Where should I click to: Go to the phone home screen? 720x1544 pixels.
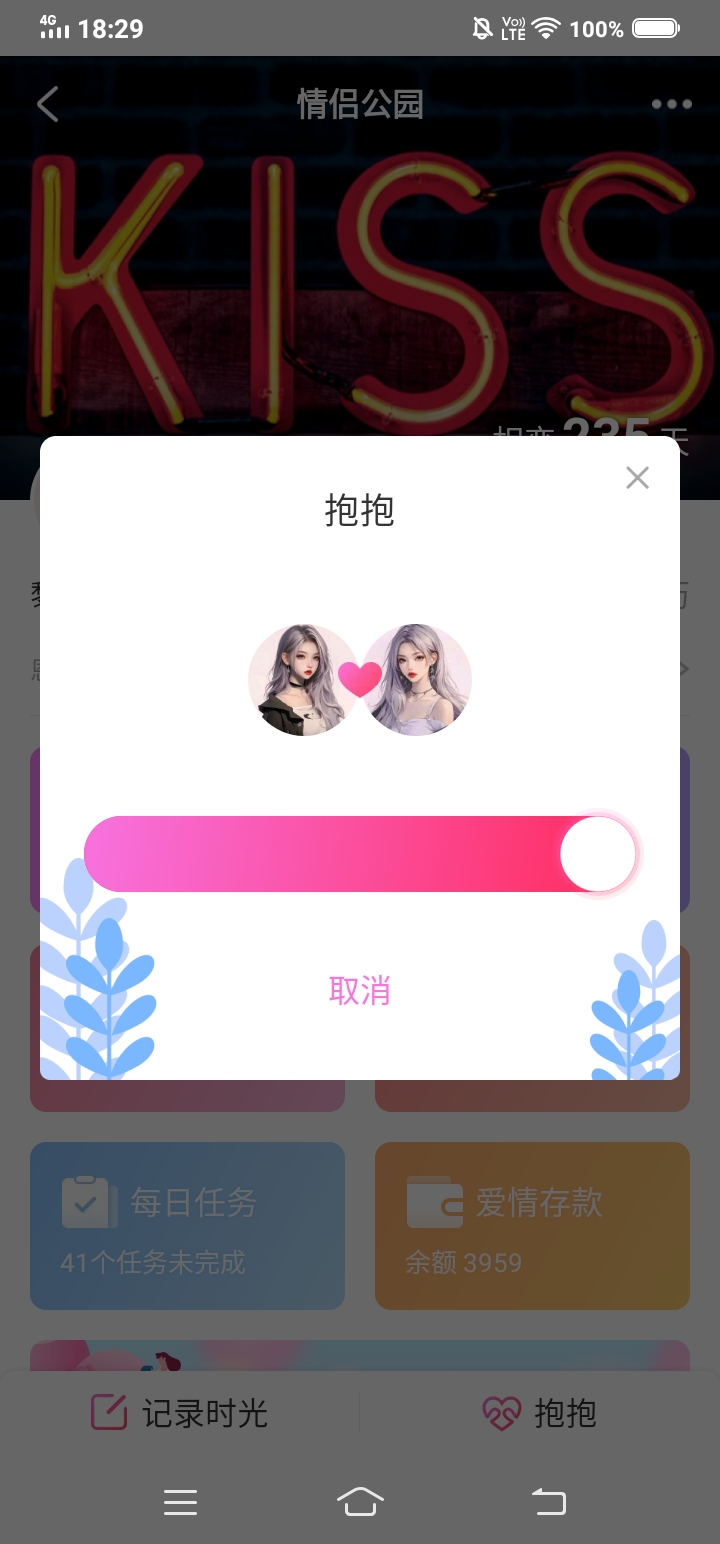[360, 1501]
